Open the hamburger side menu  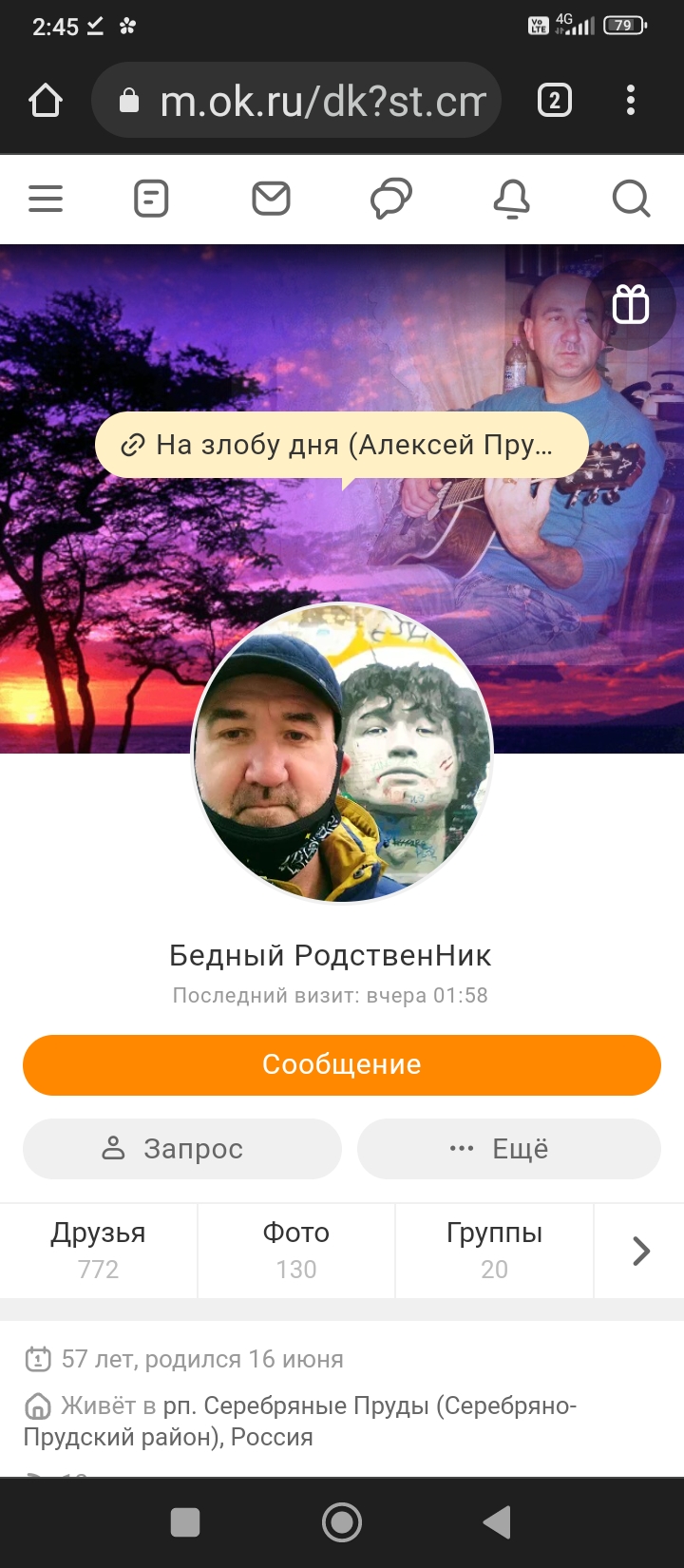click(x=46, y=199)
